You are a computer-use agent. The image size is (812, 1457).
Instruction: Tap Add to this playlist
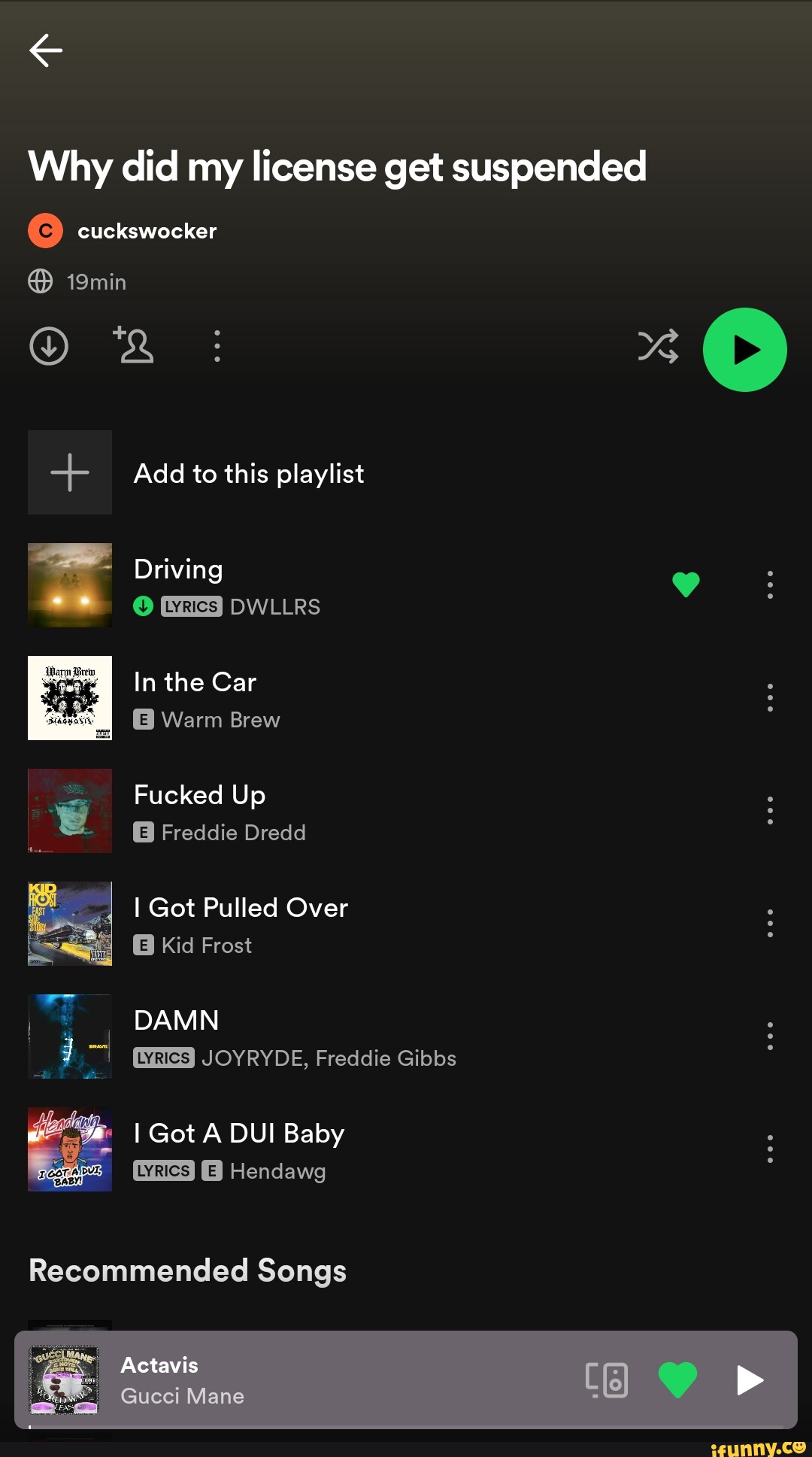coord(248,473)
